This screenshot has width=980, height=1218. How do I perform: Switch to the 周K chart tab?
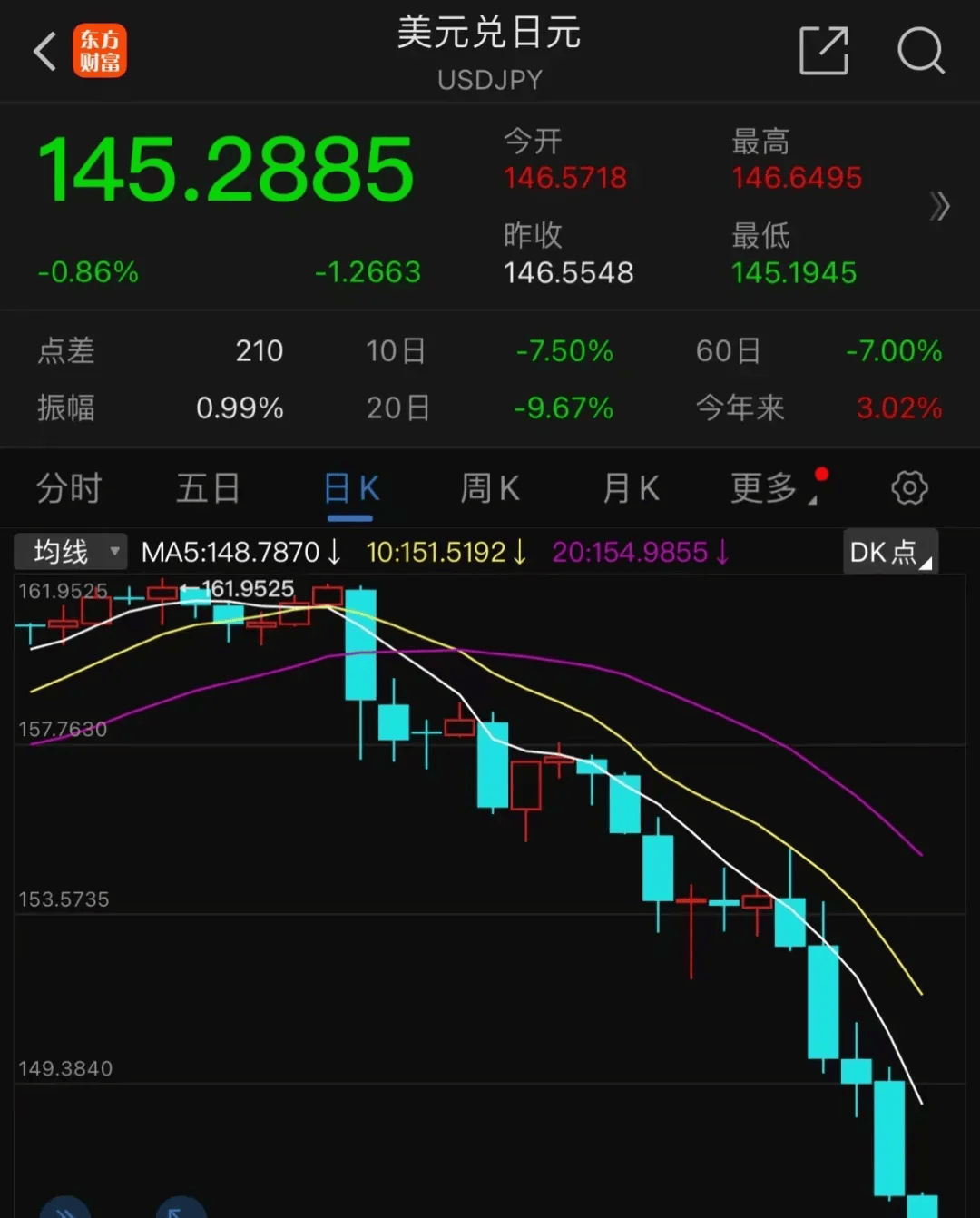(490, 488)
